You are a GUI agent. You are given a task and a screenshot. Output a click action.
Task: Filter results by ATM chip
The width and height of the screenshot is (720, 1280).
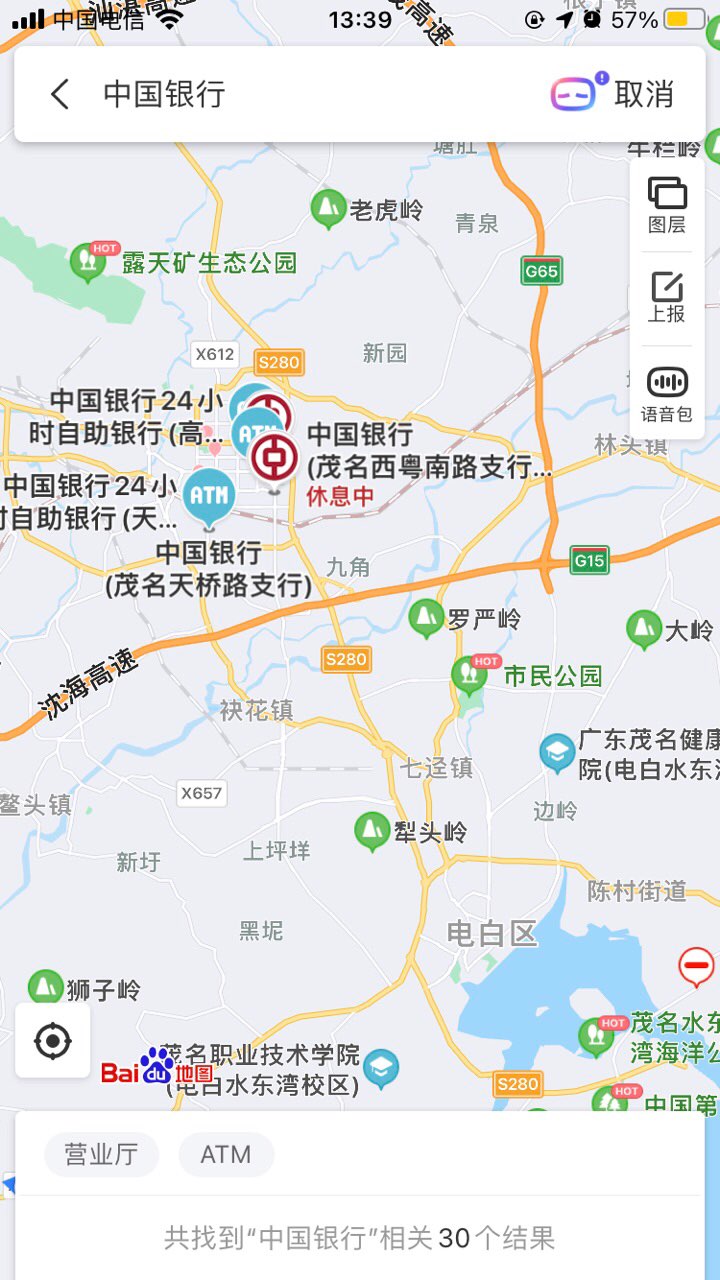(226, 1155)
